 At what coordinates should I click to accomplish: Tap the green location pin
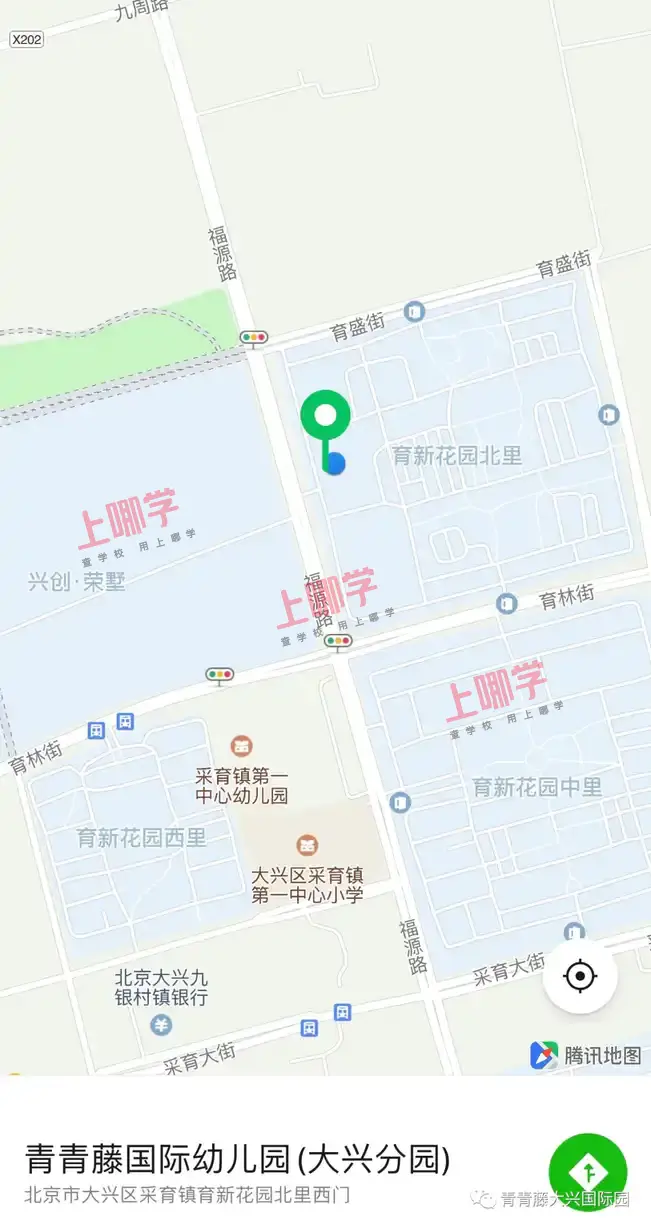(326, 416)
